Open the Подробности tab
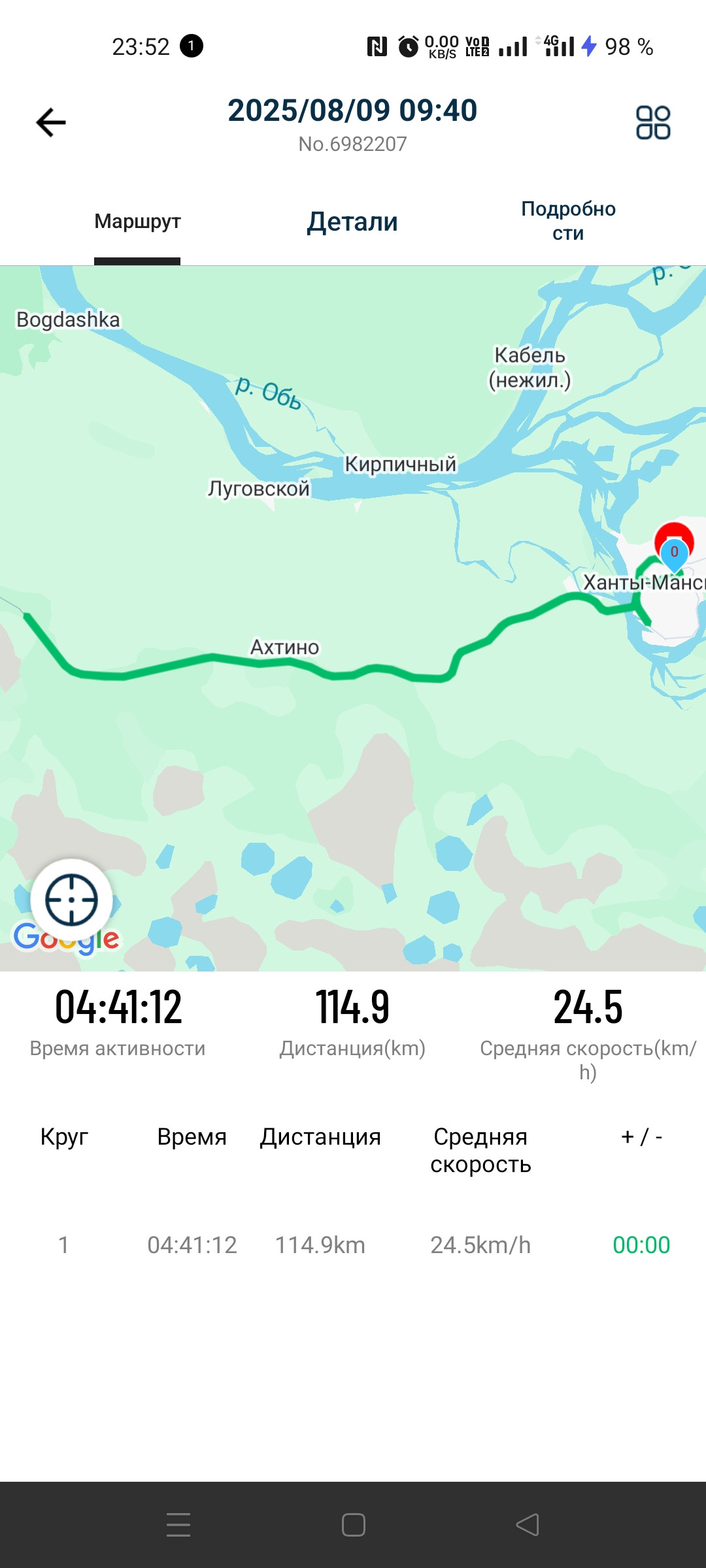 568,221
